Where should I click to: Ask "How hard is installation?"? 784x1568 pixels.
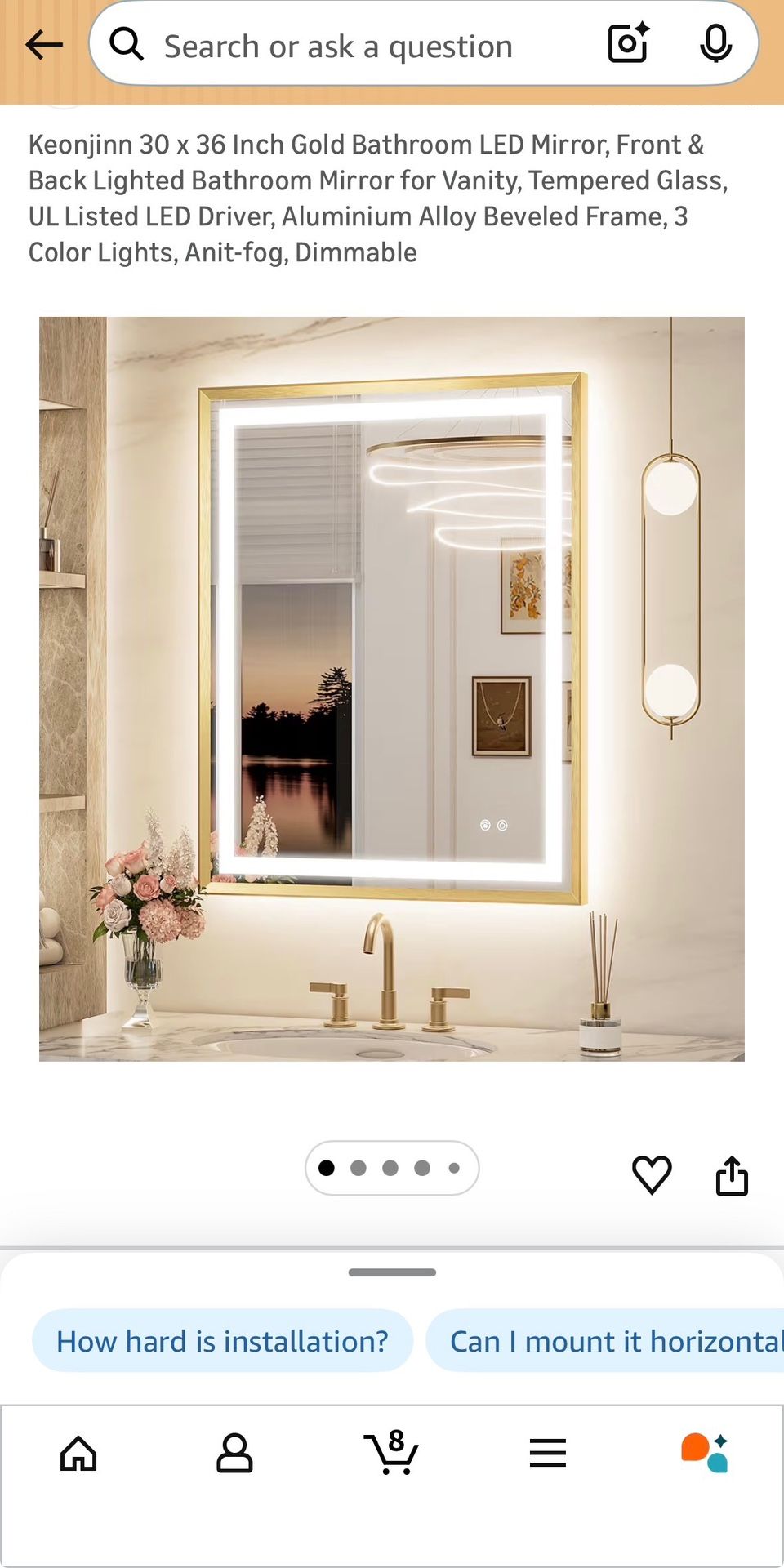point(222,1341)
